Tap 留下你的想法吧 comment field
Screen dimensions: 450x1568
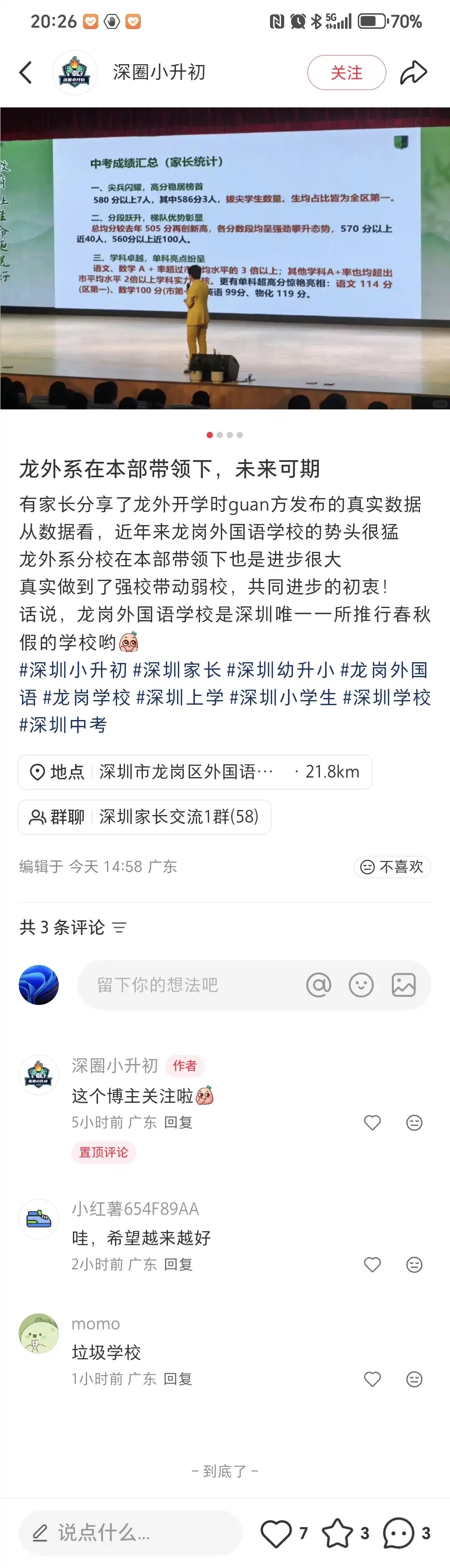coord(189,984)
